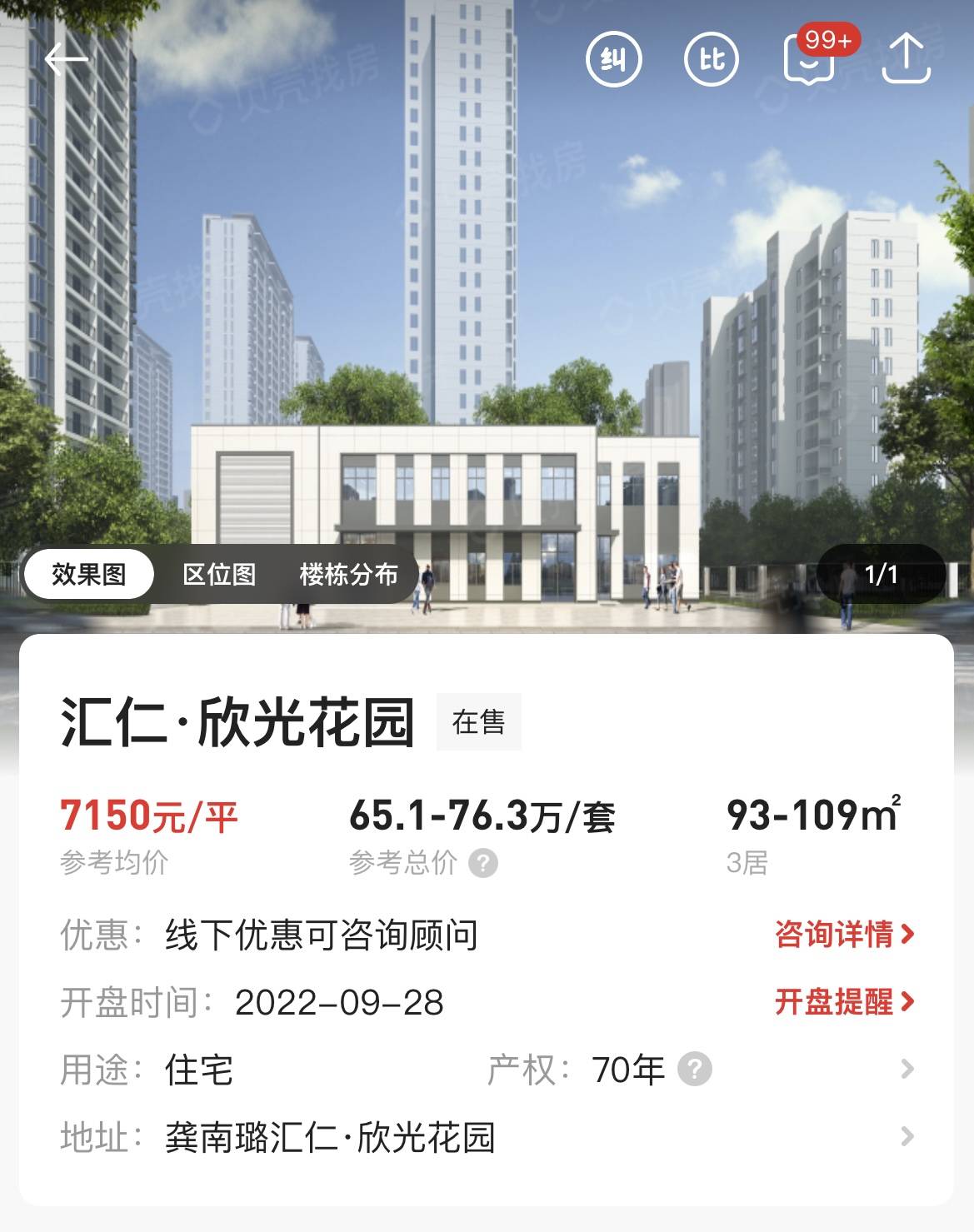Viewport: 974px width, 1232px height.
Task: Select the 效果图 tab
Action: pos(89,575)
